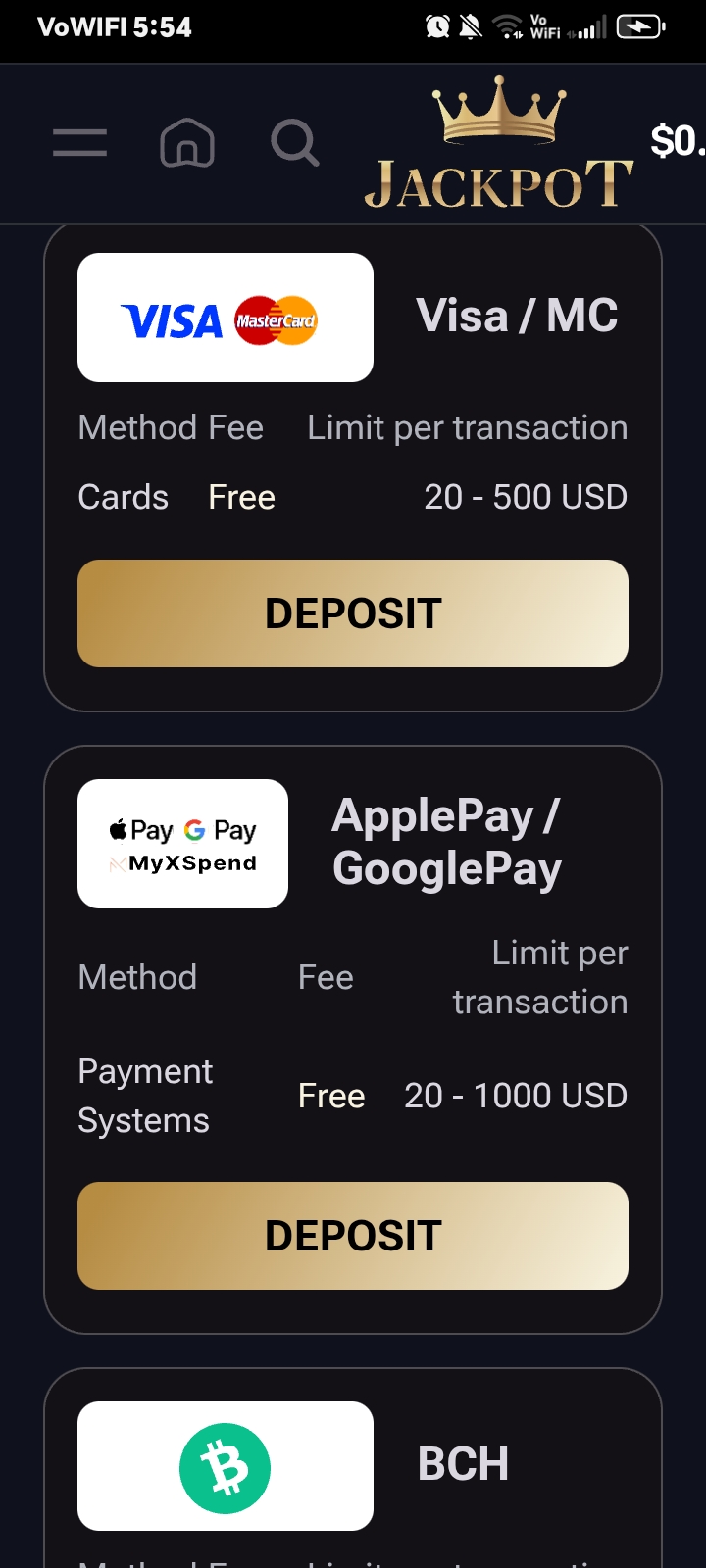Viewport: 706px width, 1568px height.
Task: Open the account balance display
Action: (677, 141)
